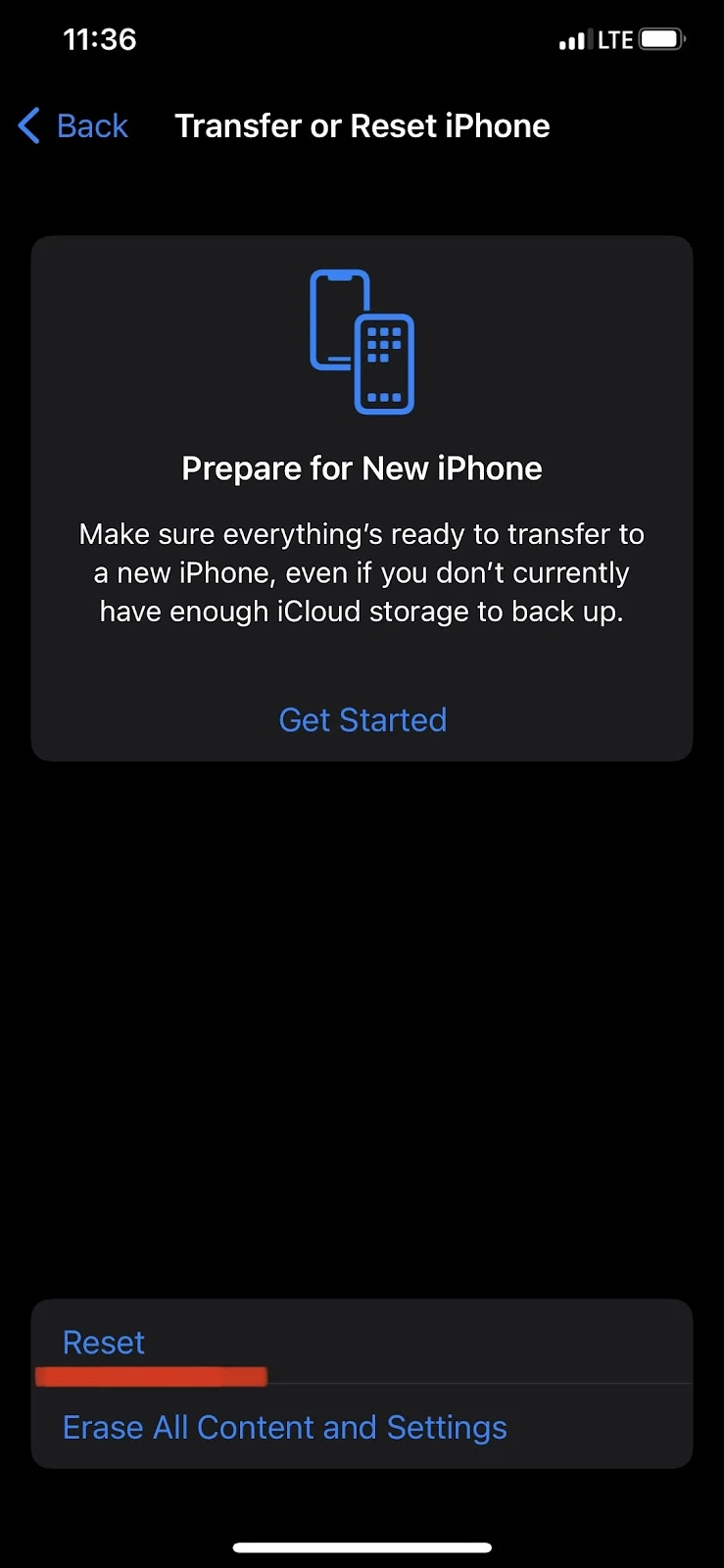Go back to the previous settings page
This screenshot has width=724, height=1568.
[73, 126]
